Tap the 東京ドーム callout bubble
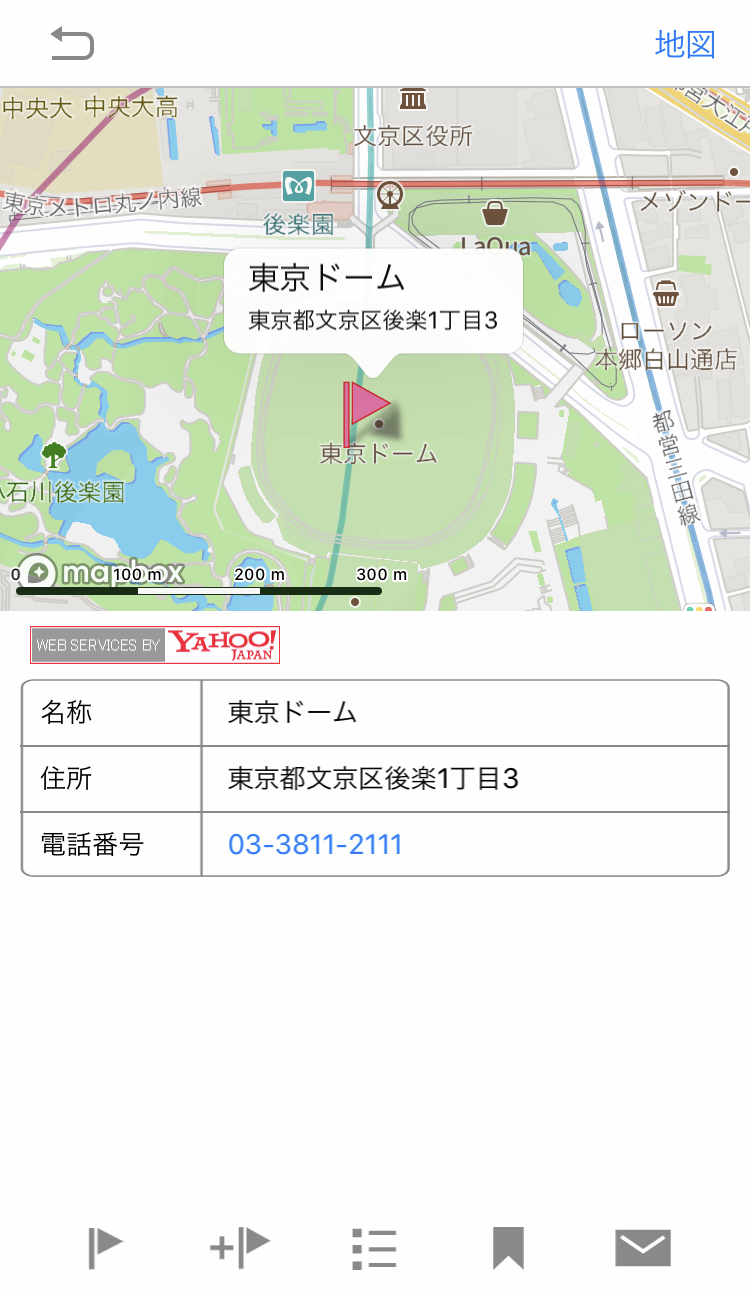This screenshot has width=750, height=1294. tap(373, 299)
